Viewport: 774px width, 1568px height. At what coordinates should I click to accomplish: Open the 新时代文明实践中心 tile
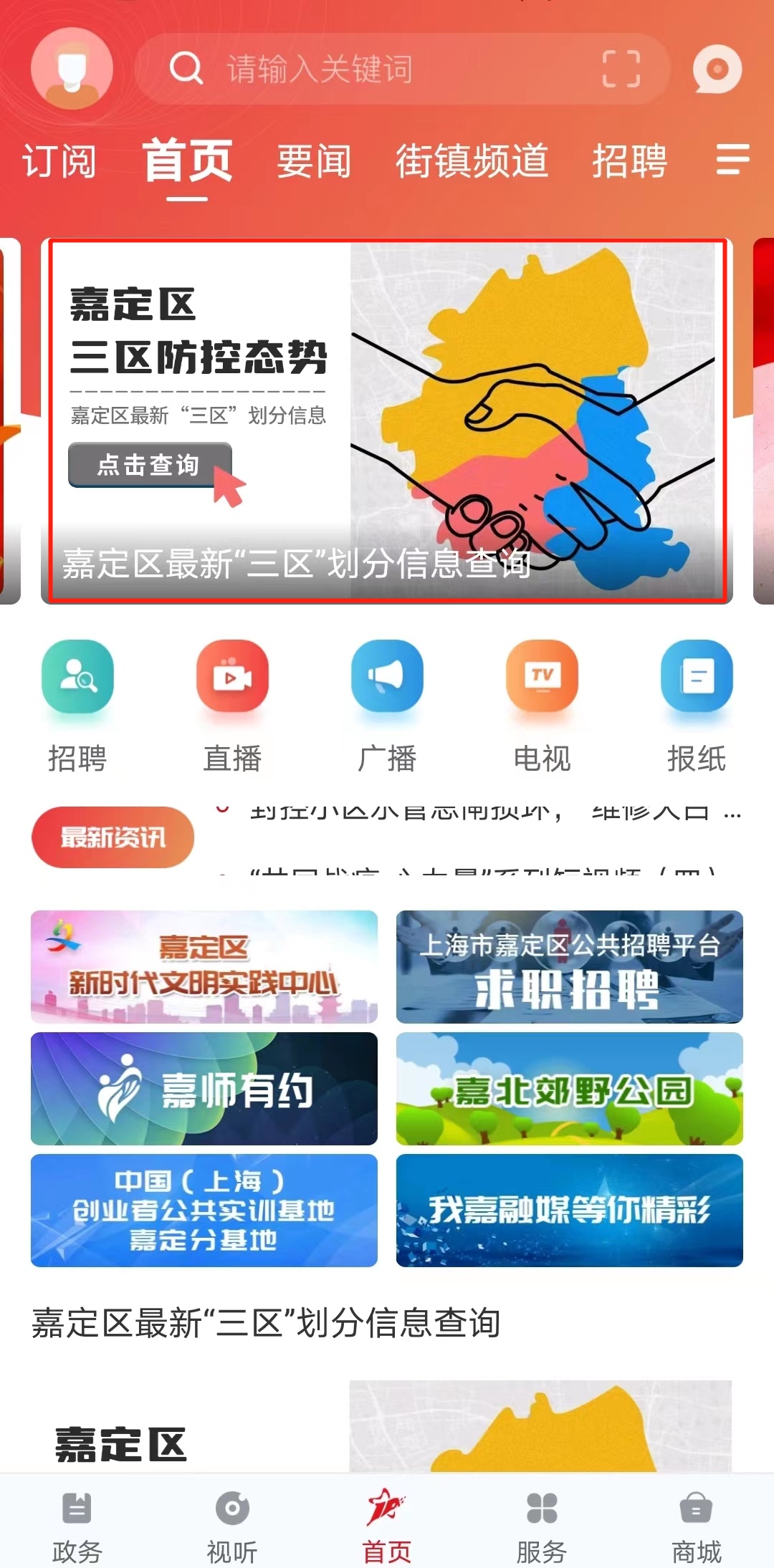coord(204,966)
